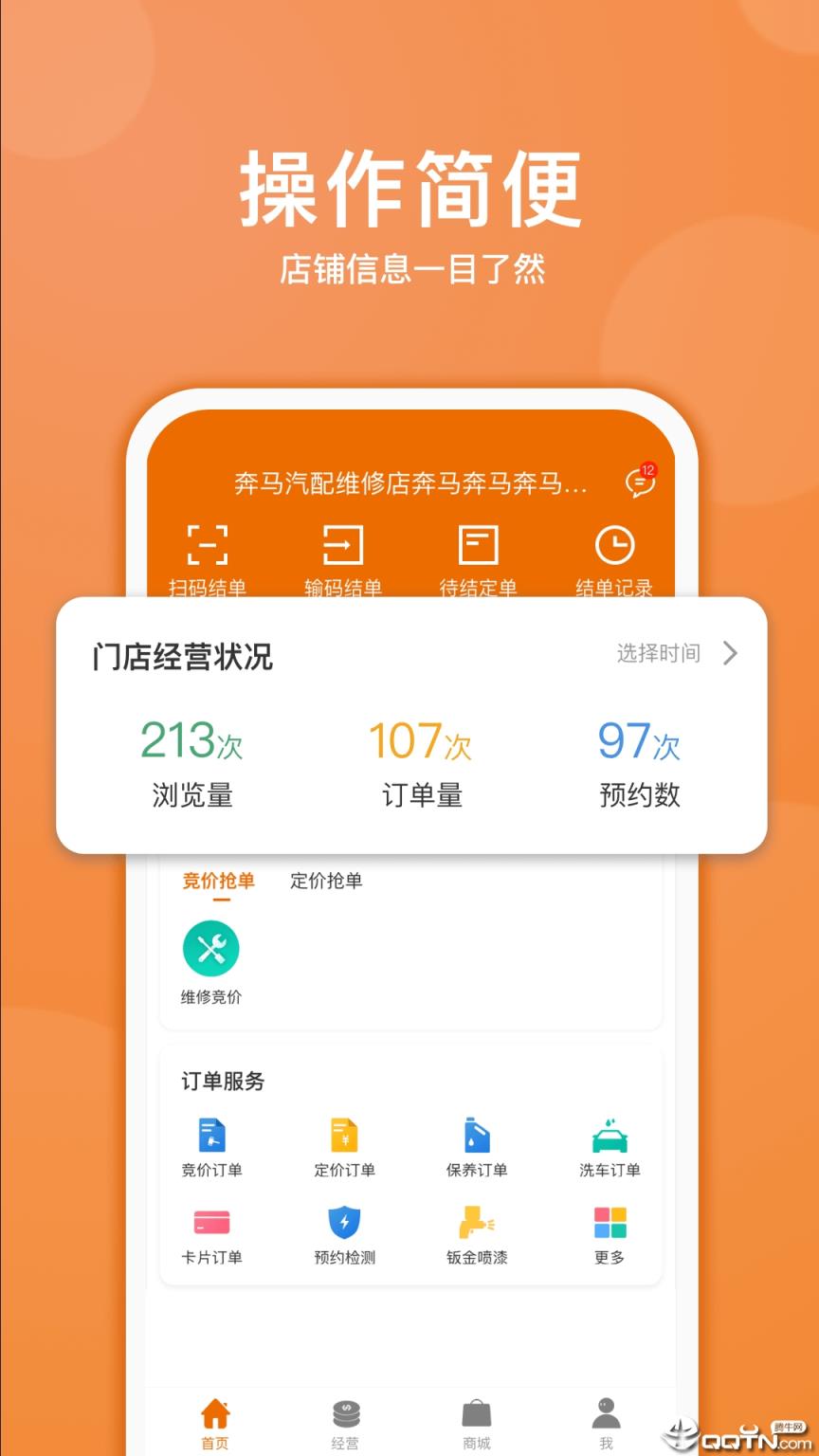Select the 维修竞价 repair bidding wrench icon

coord(210,948)
